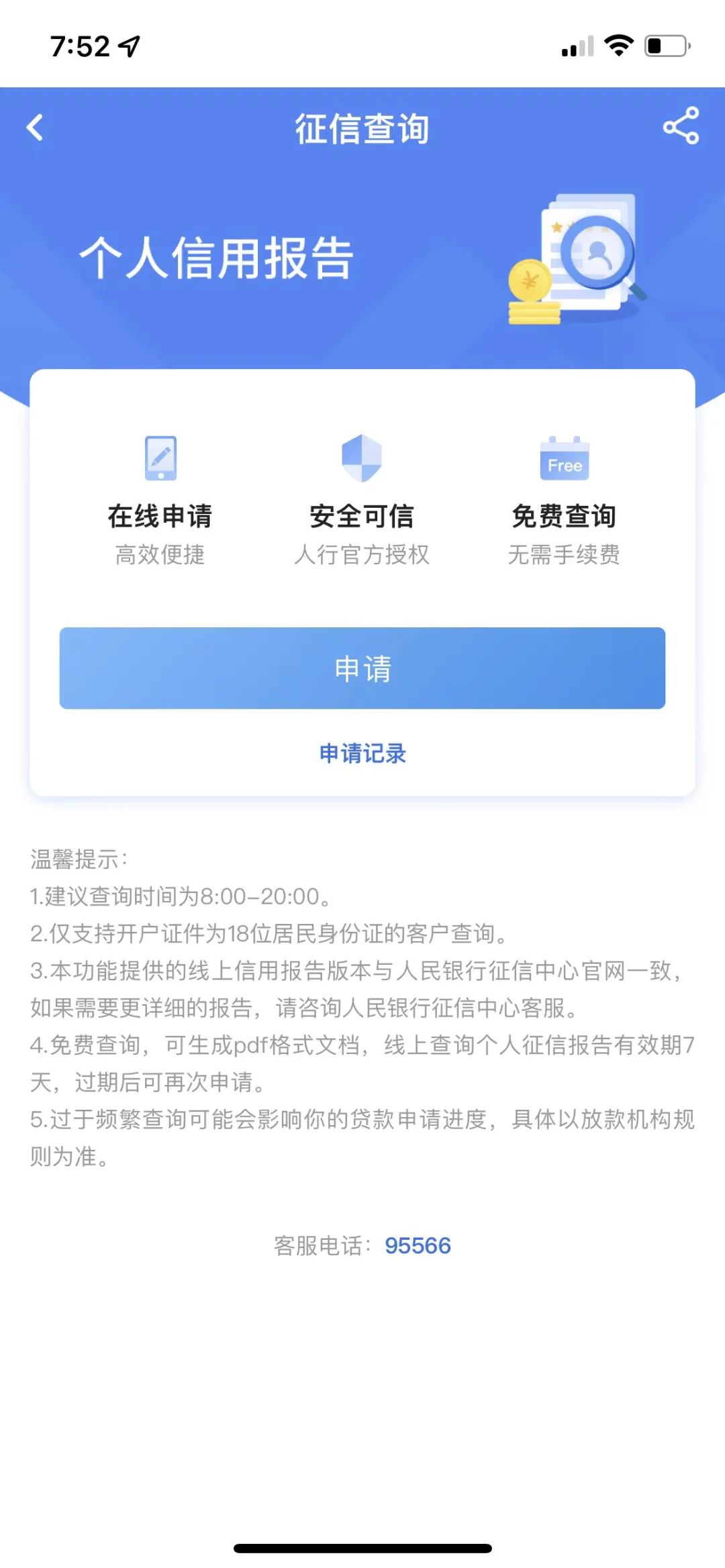Tap the 高效便捷 caption under 在线申请
Viewport: 725px width, 1568px height.
[x=161, y=555]
